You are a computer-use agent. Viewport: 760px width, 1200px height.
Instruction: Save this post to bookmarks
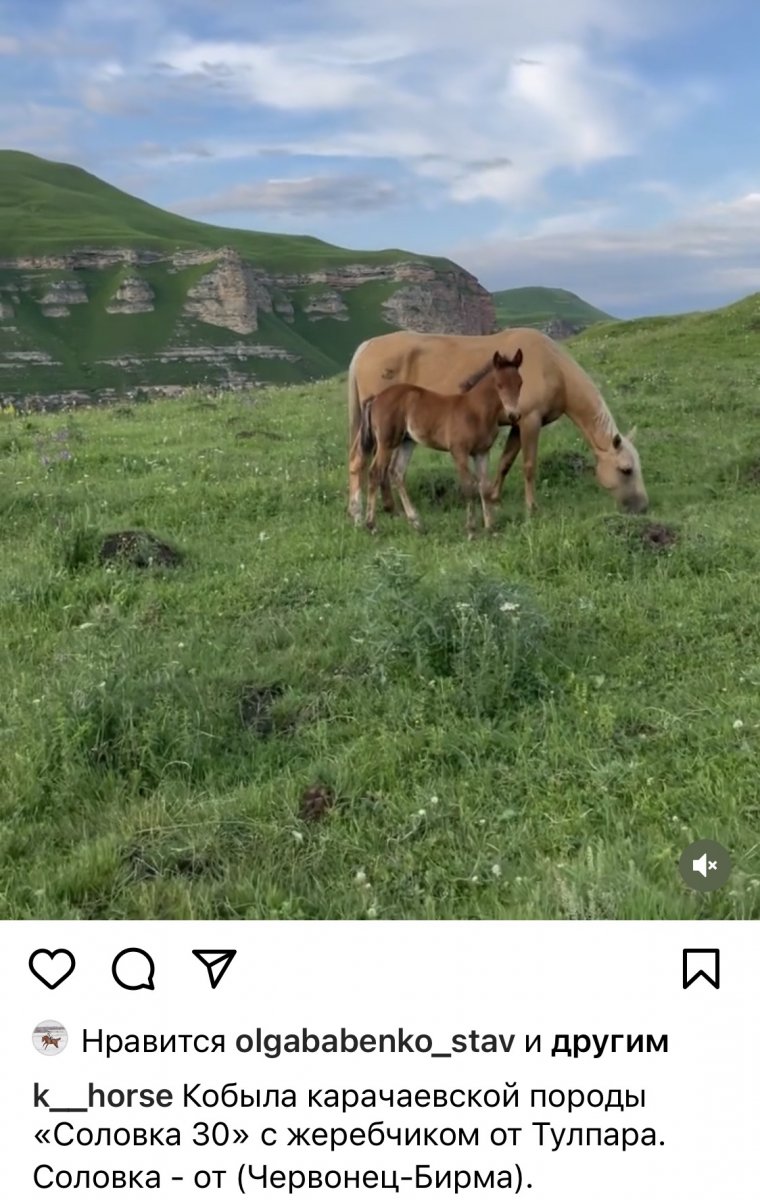click(701, 968)
